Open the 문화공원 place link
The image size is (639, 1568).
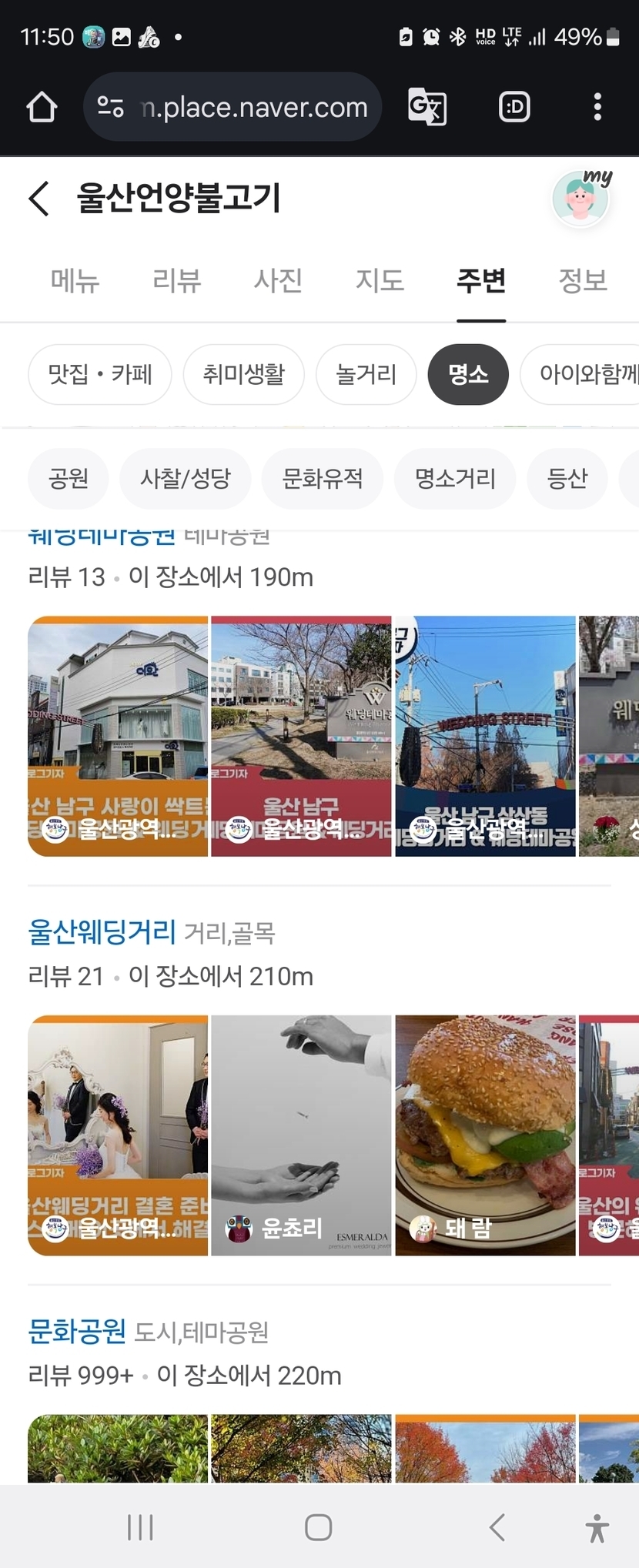coord(77,1332)
